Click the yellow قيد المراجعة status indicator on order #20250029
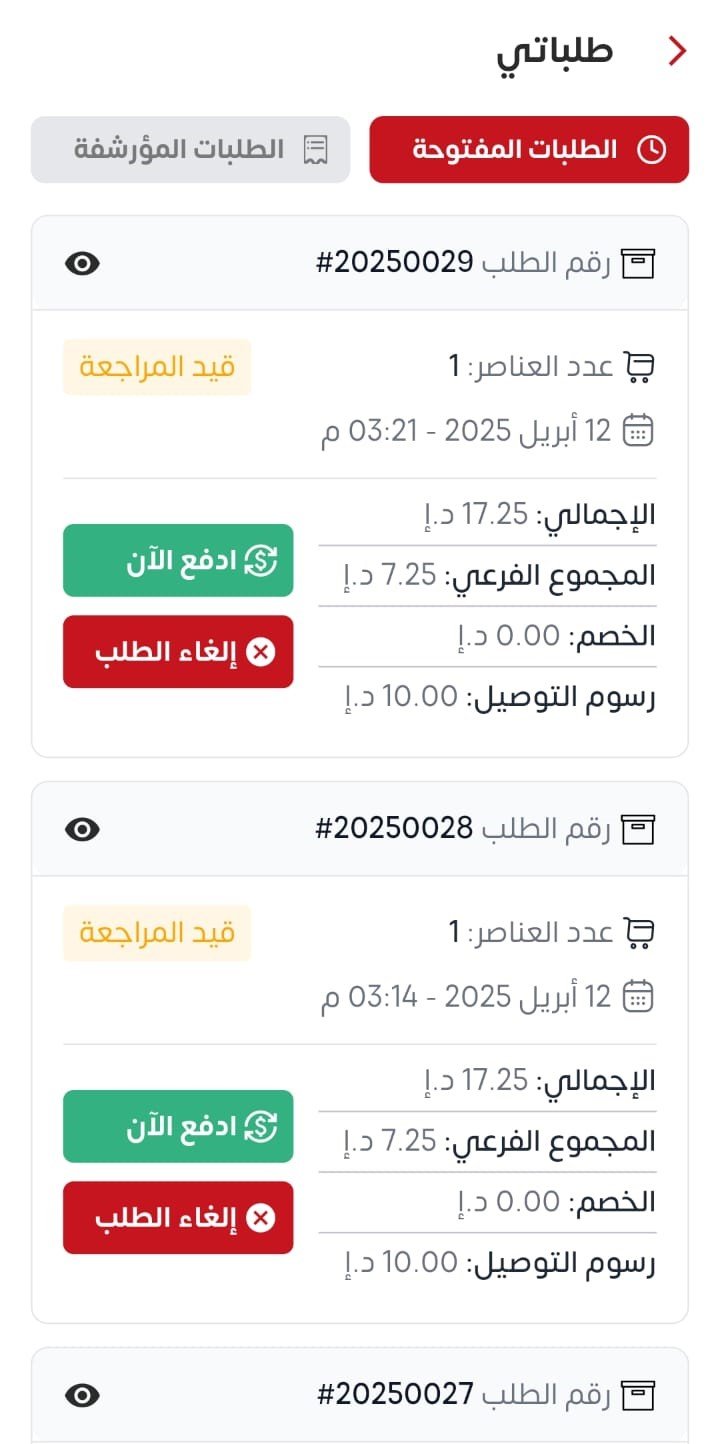Viewport: 720px width, 1444px height. click(156, 365)
